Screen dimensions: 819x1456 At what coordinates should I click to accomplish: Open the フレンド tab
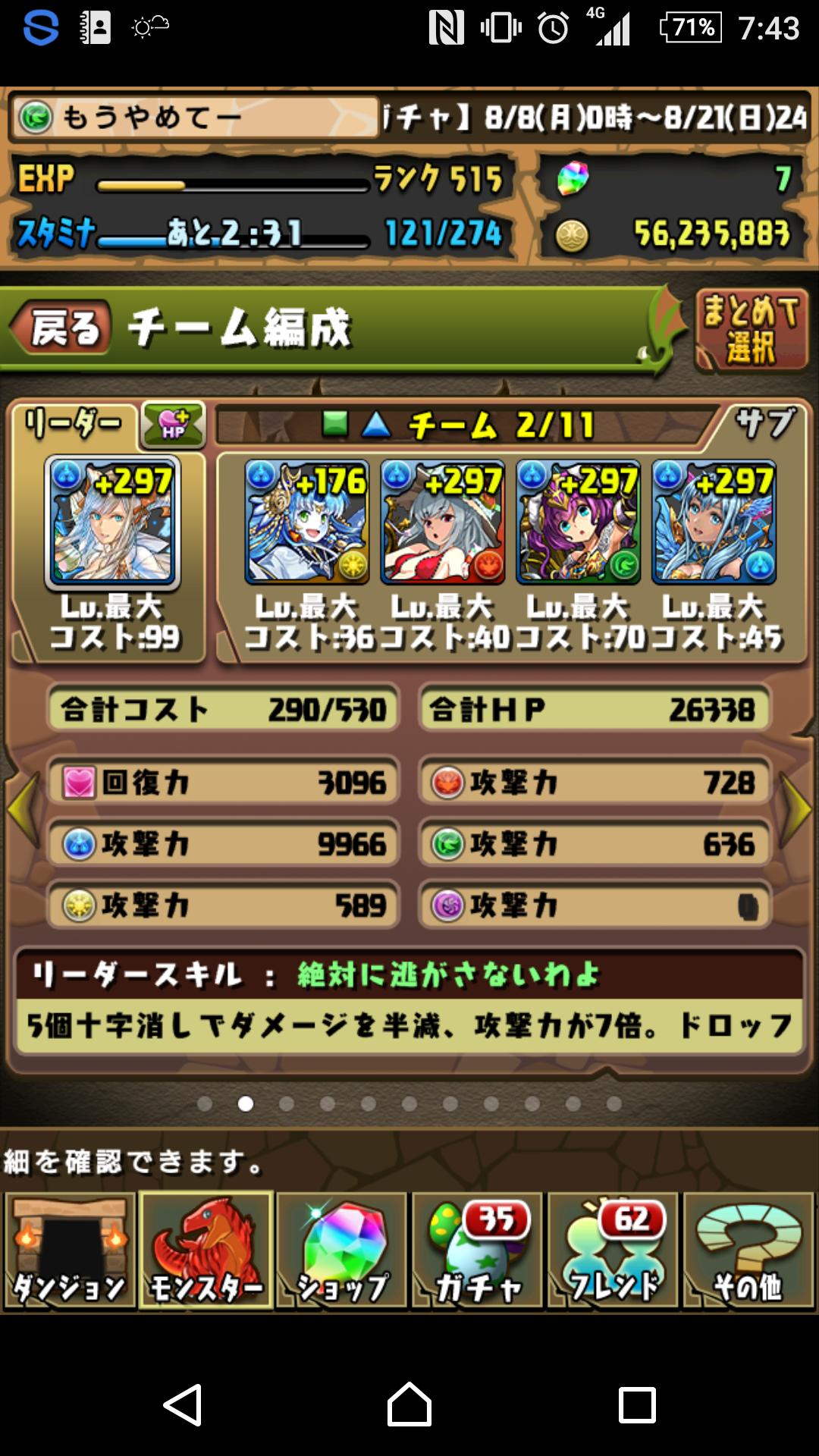coord(613,1250)
